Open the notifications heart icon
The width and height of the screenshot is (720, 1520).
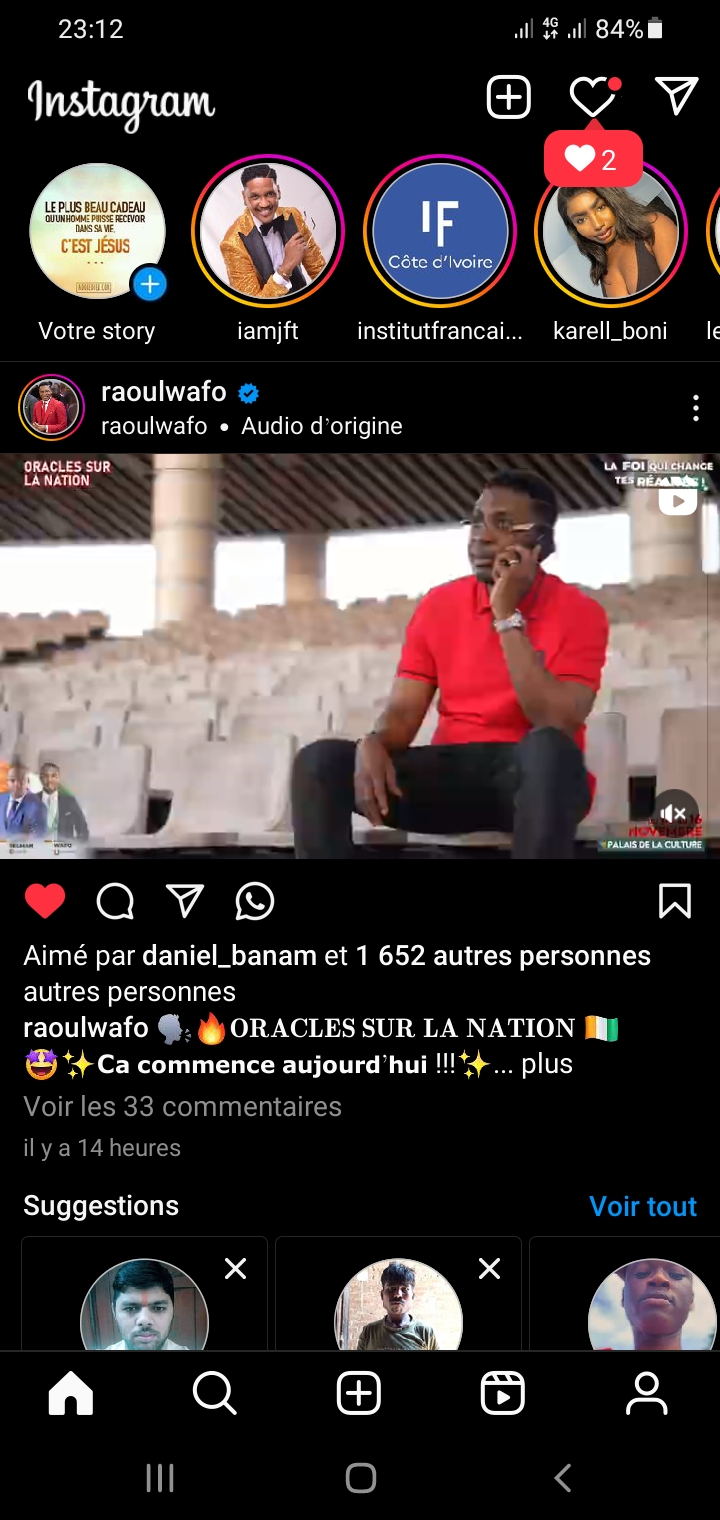point(592,98)
